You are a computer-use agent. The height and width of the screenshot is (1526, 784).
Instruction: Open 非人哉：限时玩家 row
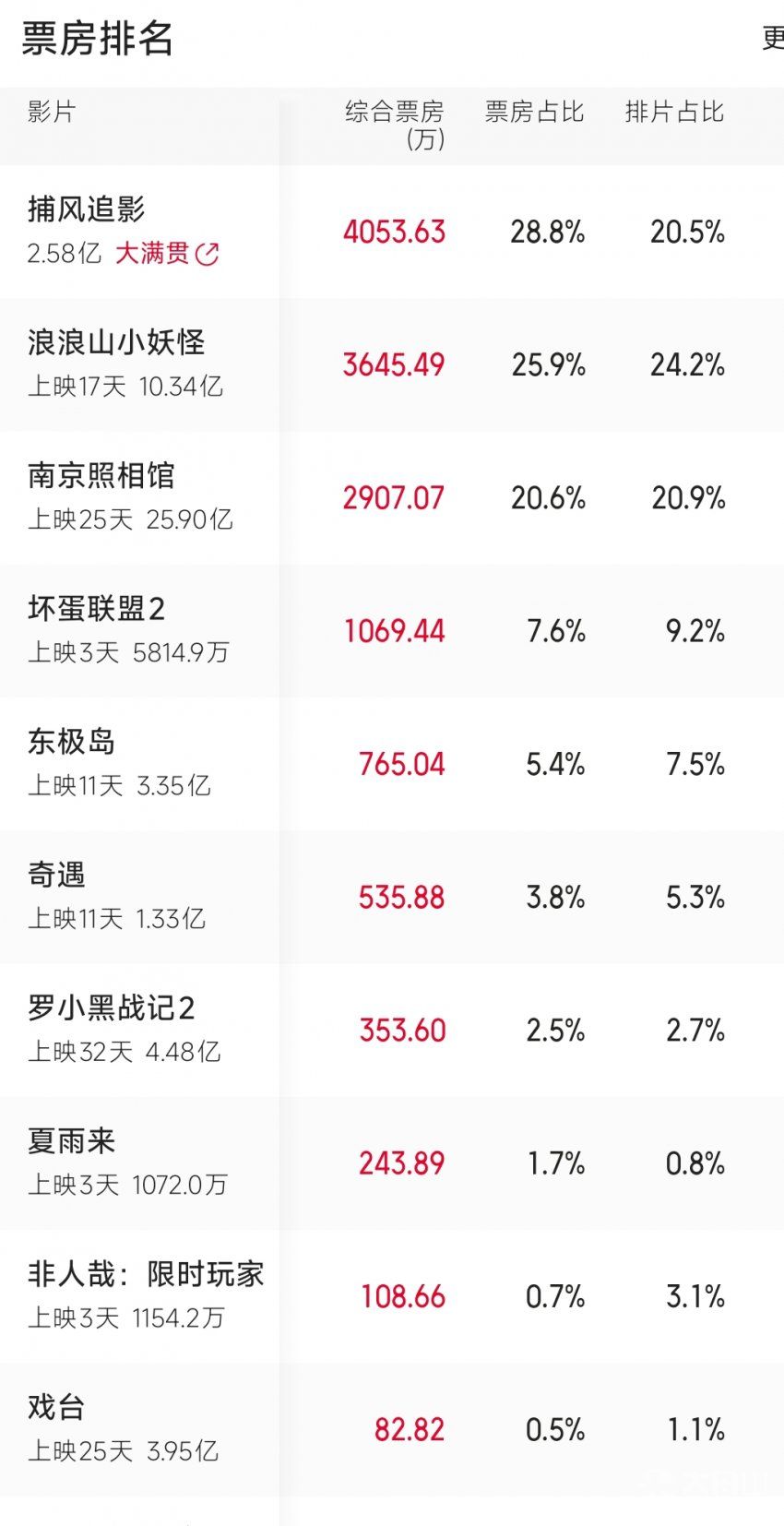(392, 1294)
